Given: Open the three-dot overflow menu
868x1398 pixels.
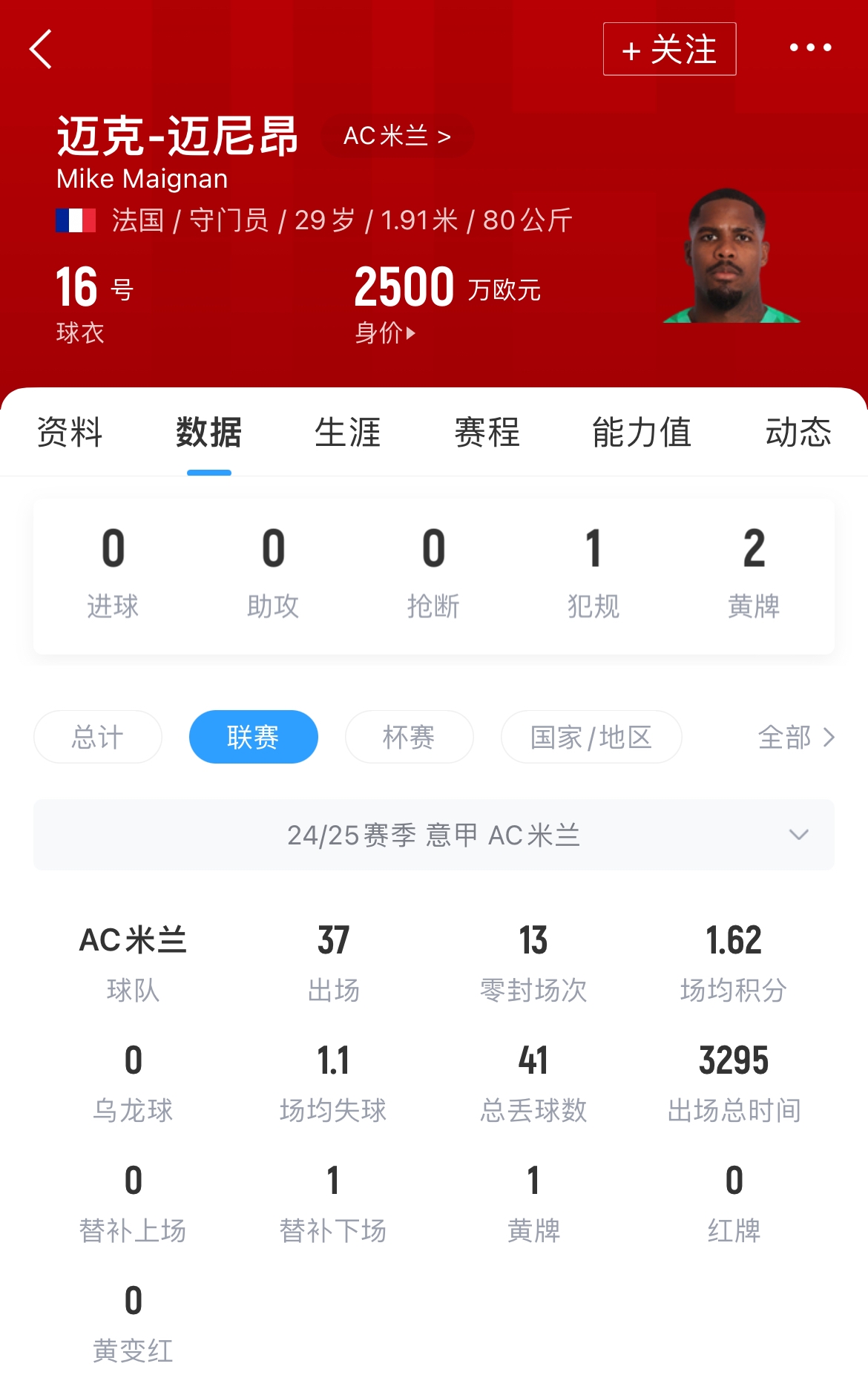Looking at the screenshot, I should coord(810,48).
